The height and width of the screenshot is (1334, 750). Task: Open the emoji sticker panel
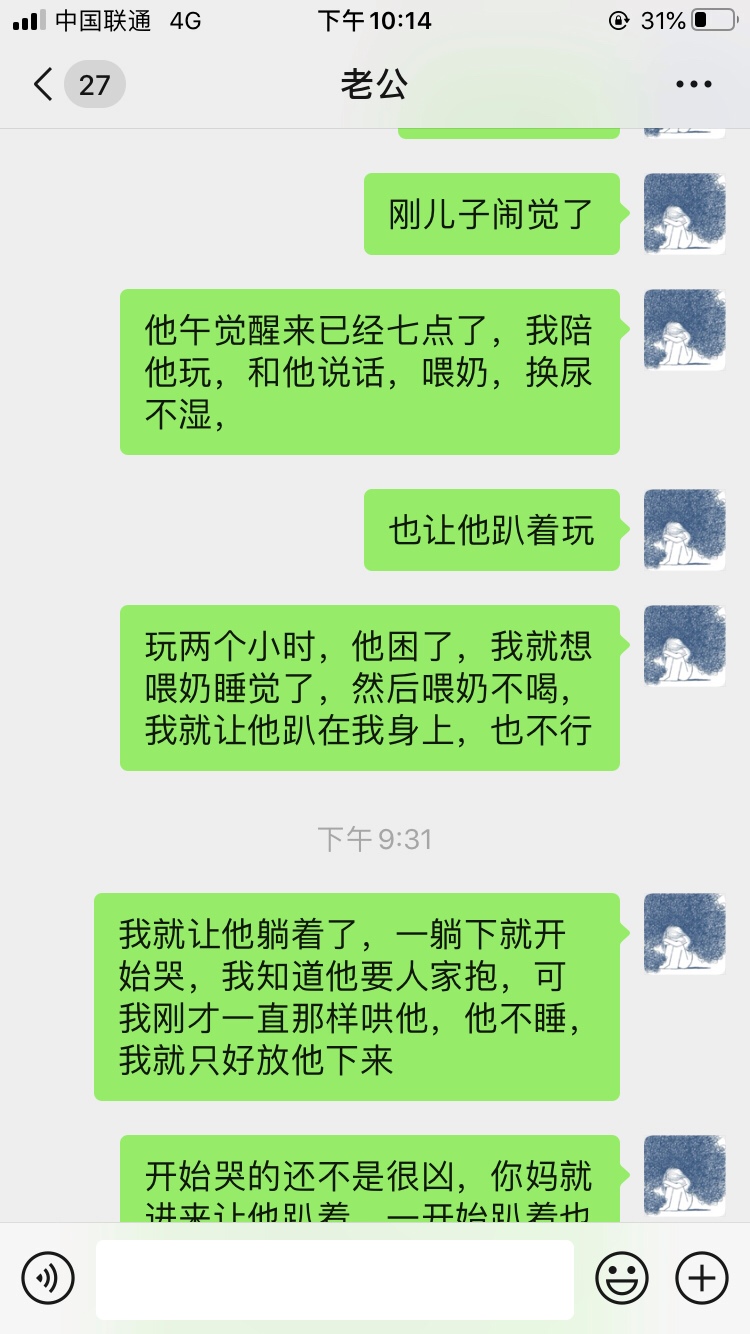click(622, 1278)
